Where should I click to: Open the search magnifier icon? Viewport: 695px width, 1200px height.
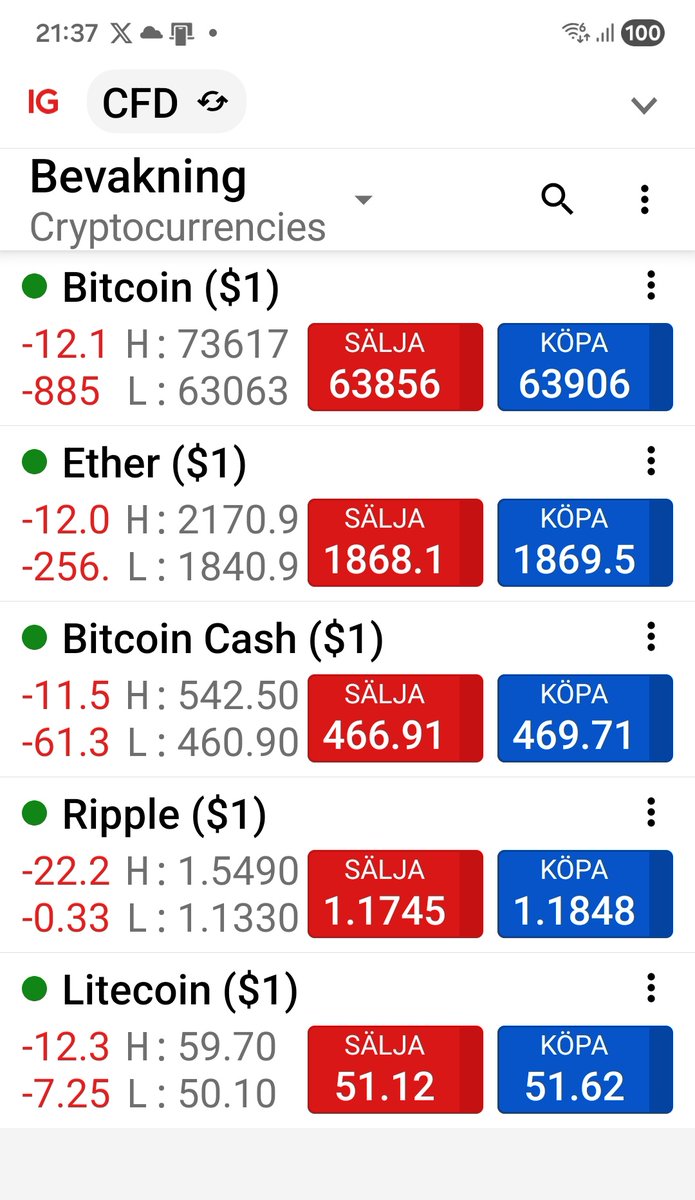point(557,199)
